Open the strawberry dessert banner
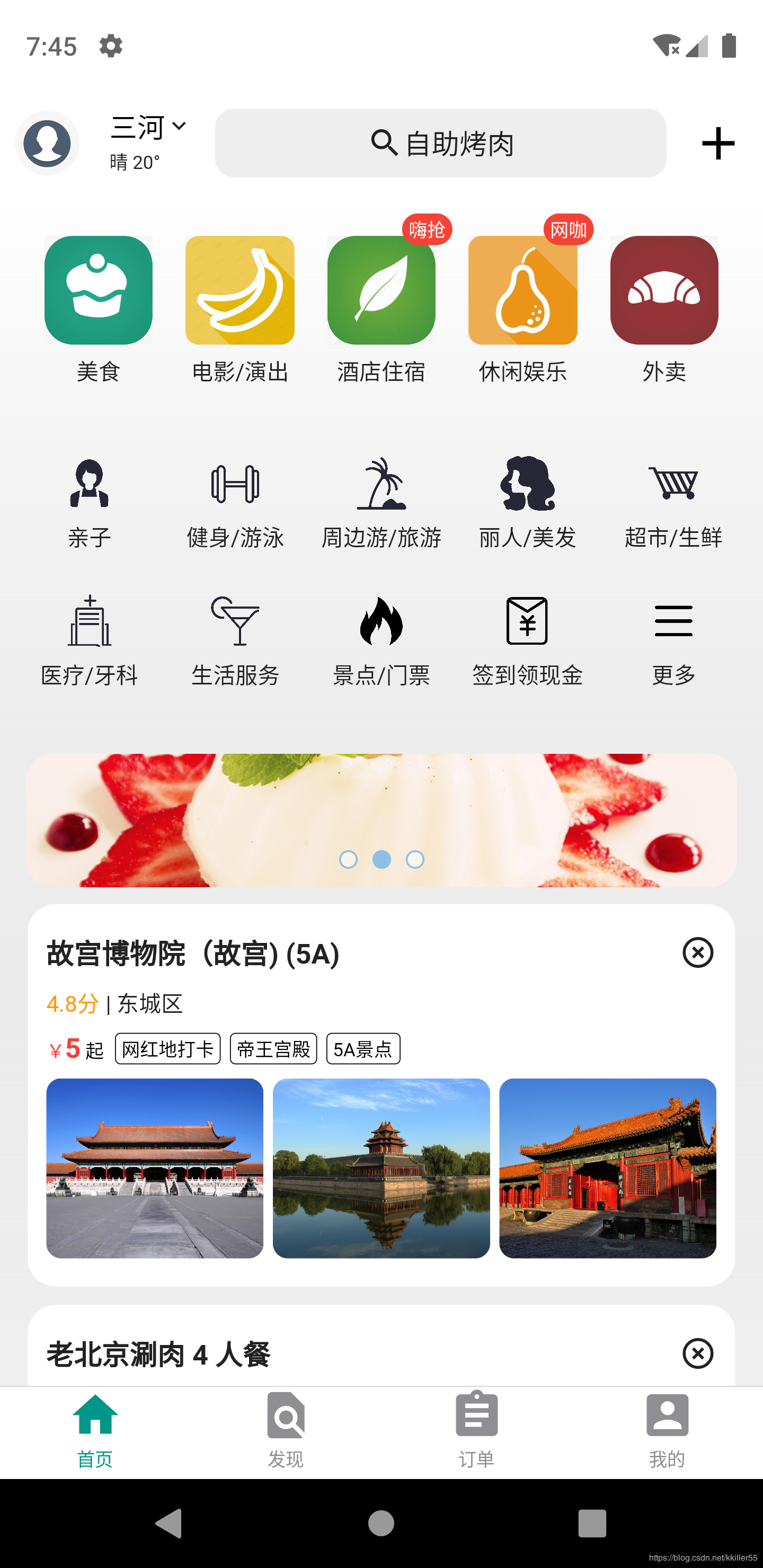Image resolution: width=763 pixels, height=1568 pixels. point(381,820)
